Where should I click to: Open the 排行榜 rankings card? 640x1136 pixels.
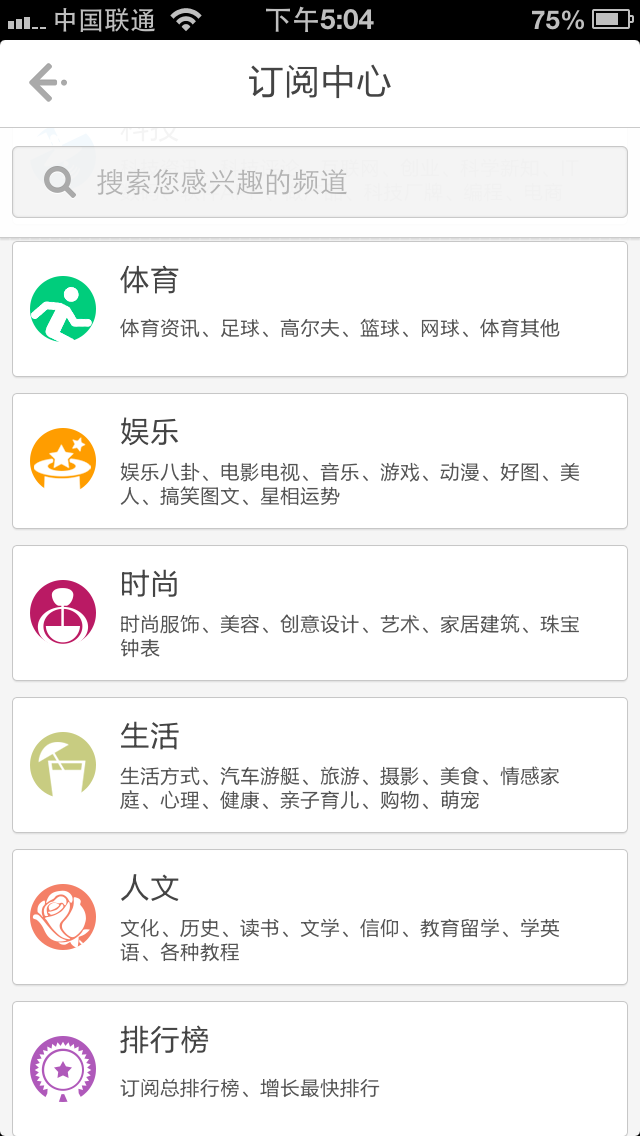click(x=320, y=1069)
